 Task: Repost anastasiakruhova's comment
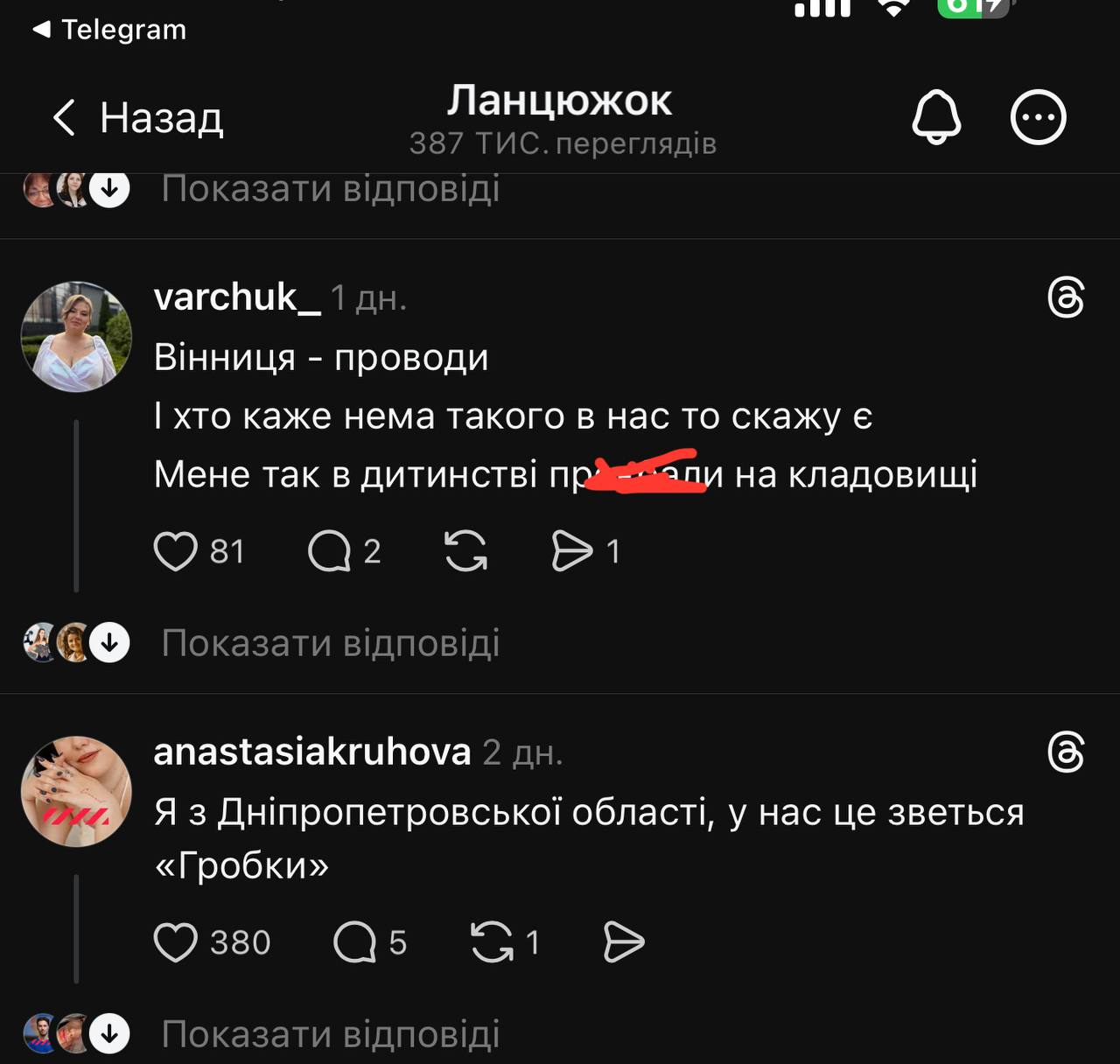point(492,942)
